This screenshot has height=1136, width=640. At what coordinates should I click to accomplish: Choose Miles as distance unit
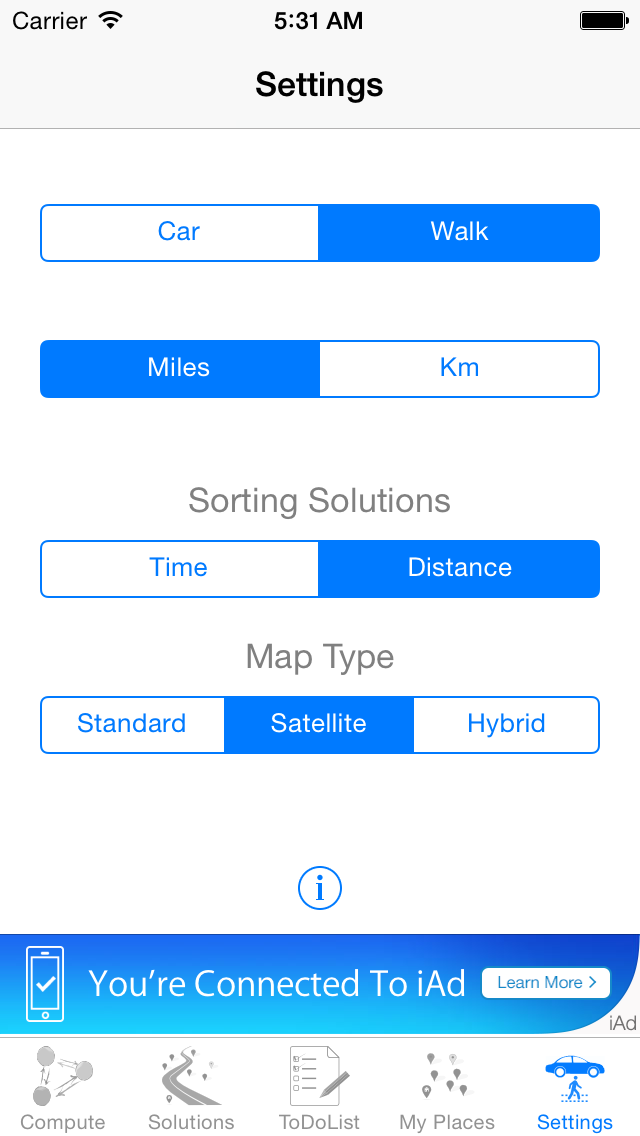pos(179,369)
